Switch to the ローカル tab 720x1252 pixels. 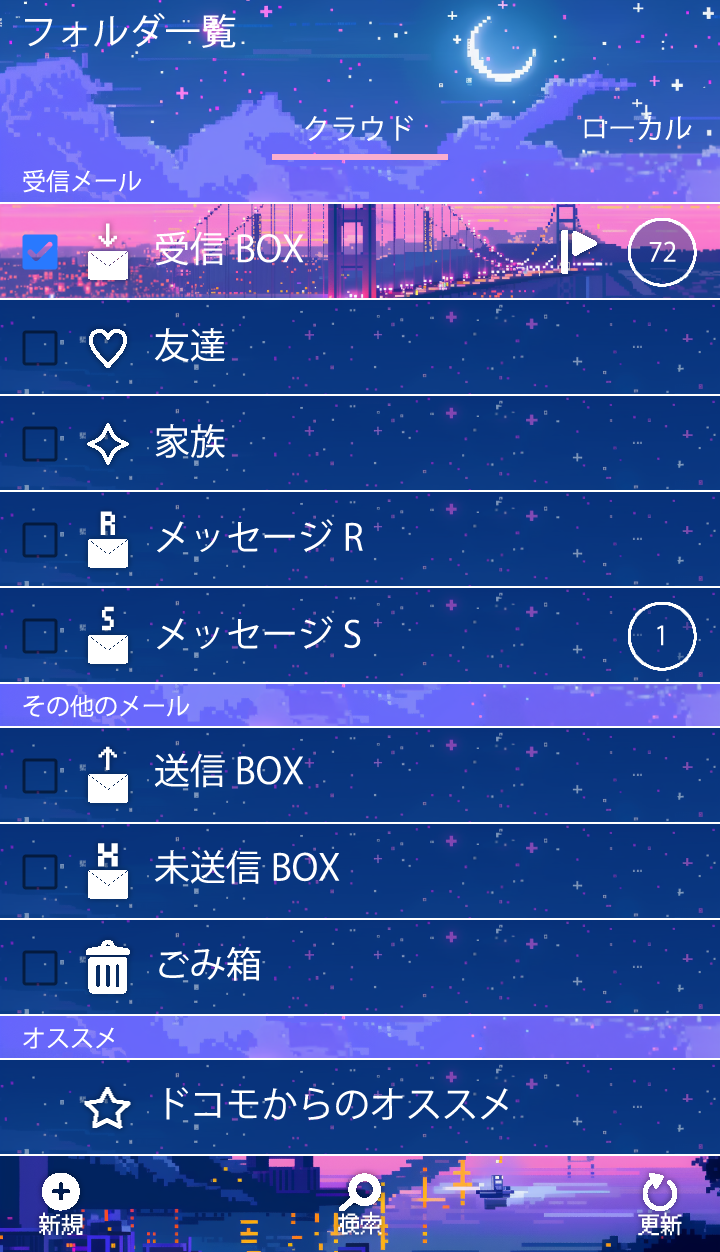click(x=636, y=128)
